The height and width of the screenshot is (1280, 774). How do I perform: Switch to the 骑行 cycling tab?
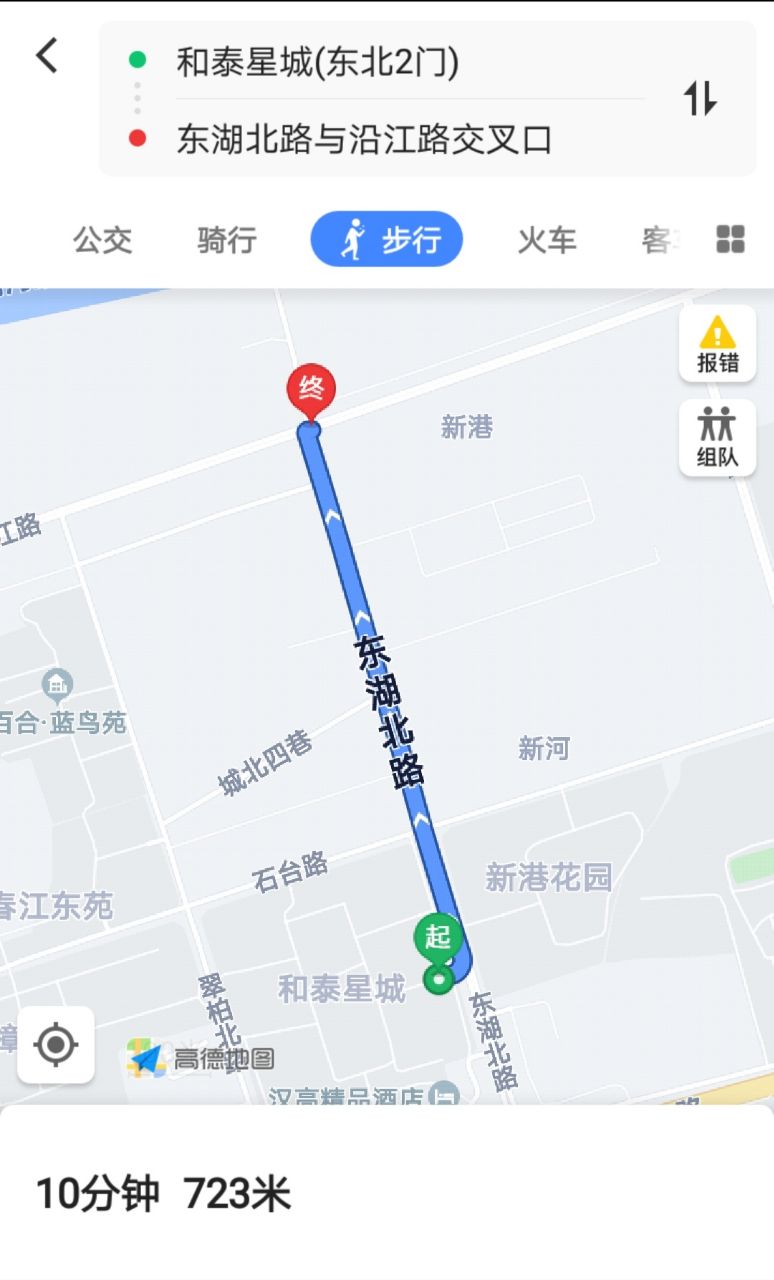[x=224, y=240]
